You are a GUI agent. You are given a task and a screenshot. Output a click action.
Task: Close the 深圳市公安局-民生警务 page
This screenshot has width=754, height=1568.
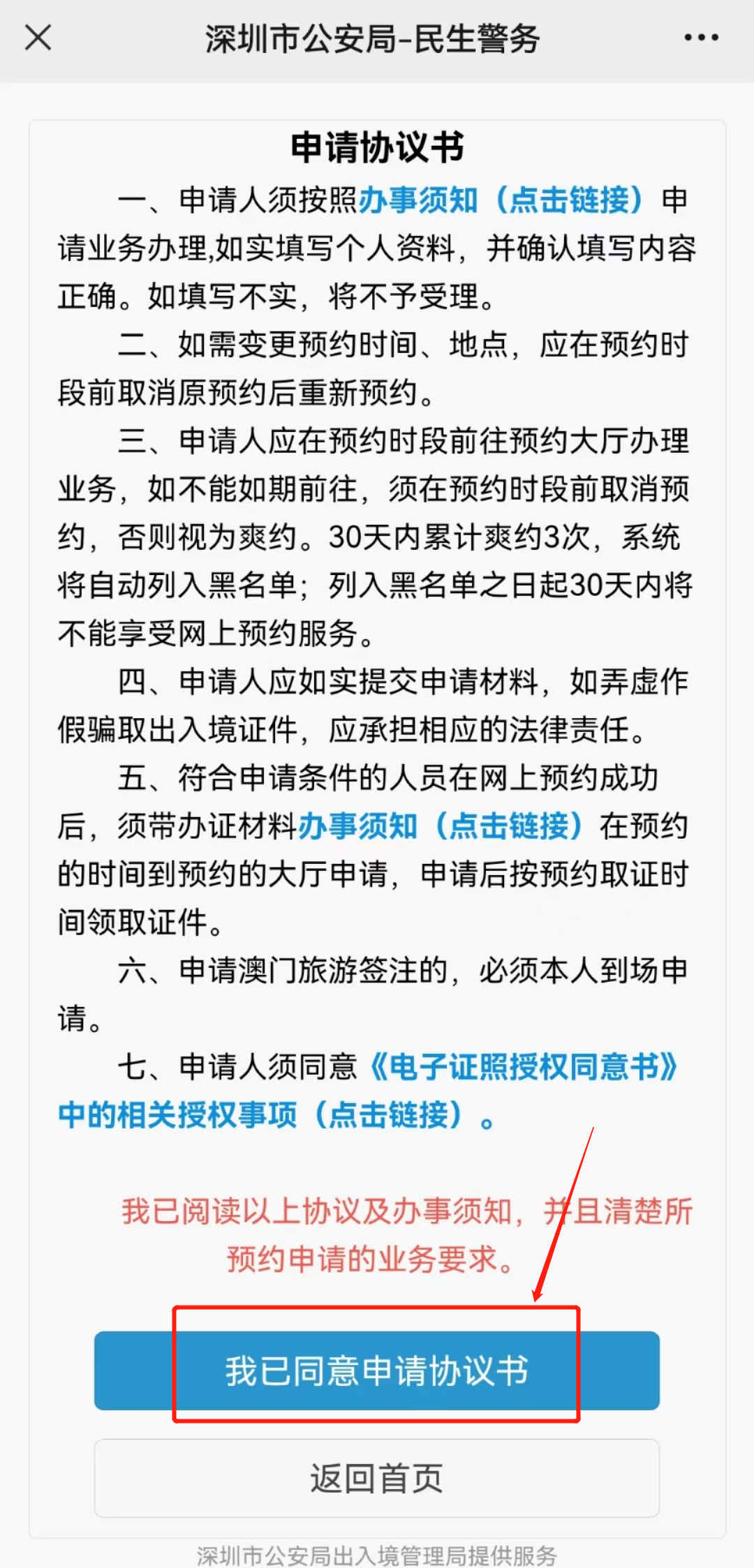pos(38,38)
